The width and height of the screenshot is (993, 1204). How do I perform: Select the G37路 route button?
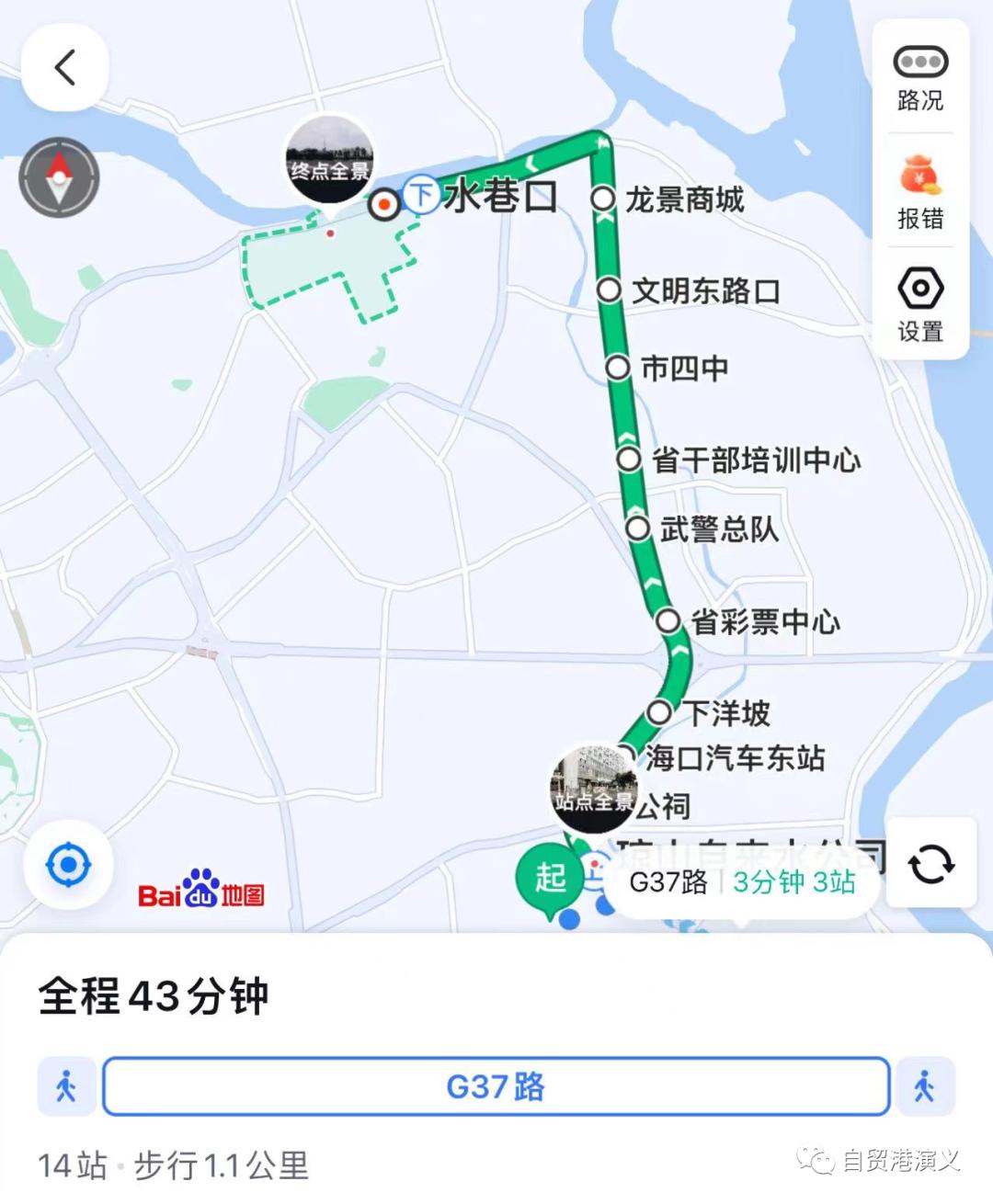(x=496, y=1087)
